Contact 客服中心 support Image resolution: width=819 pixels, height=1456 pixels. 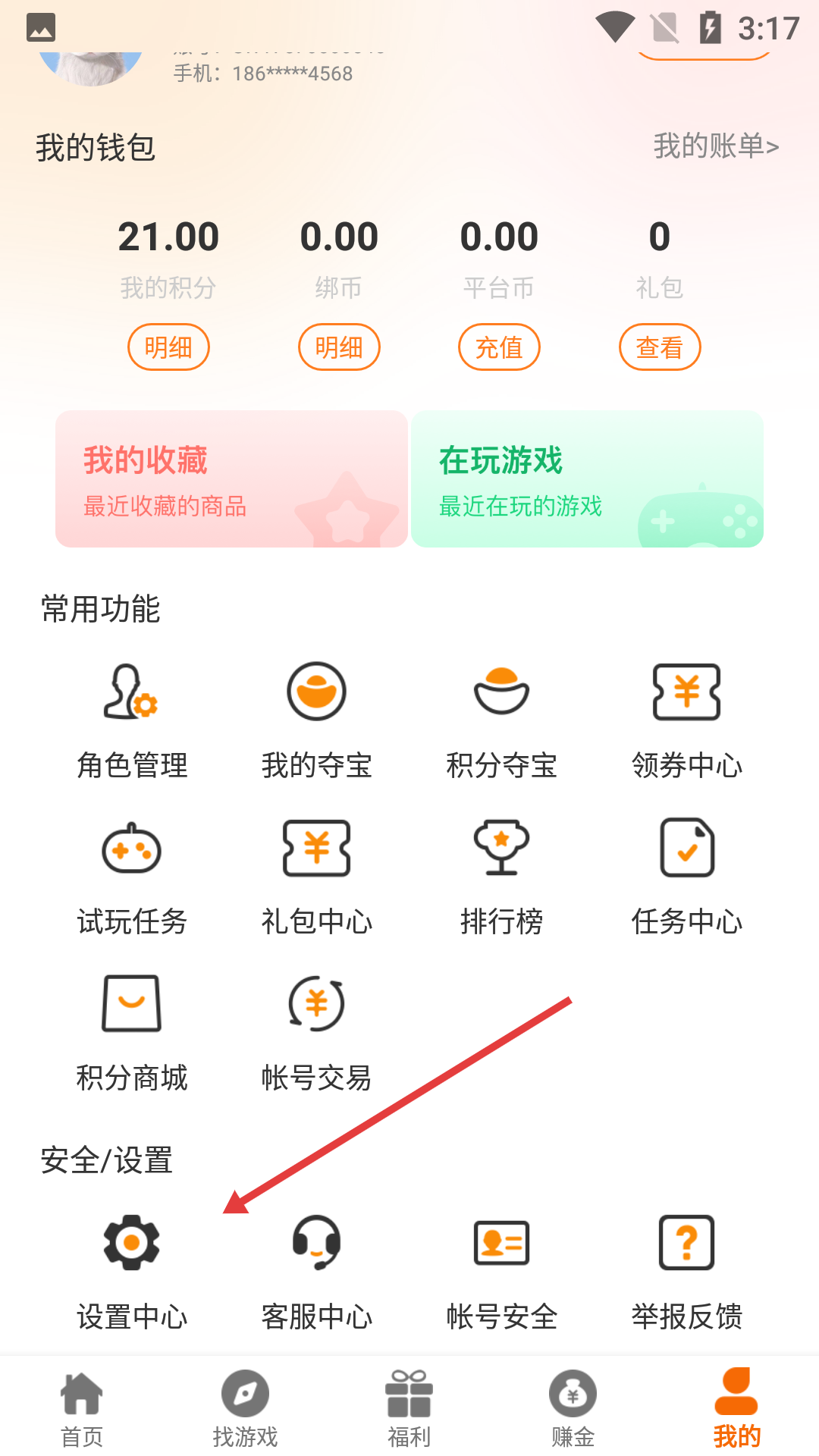tap(316, 1272)
